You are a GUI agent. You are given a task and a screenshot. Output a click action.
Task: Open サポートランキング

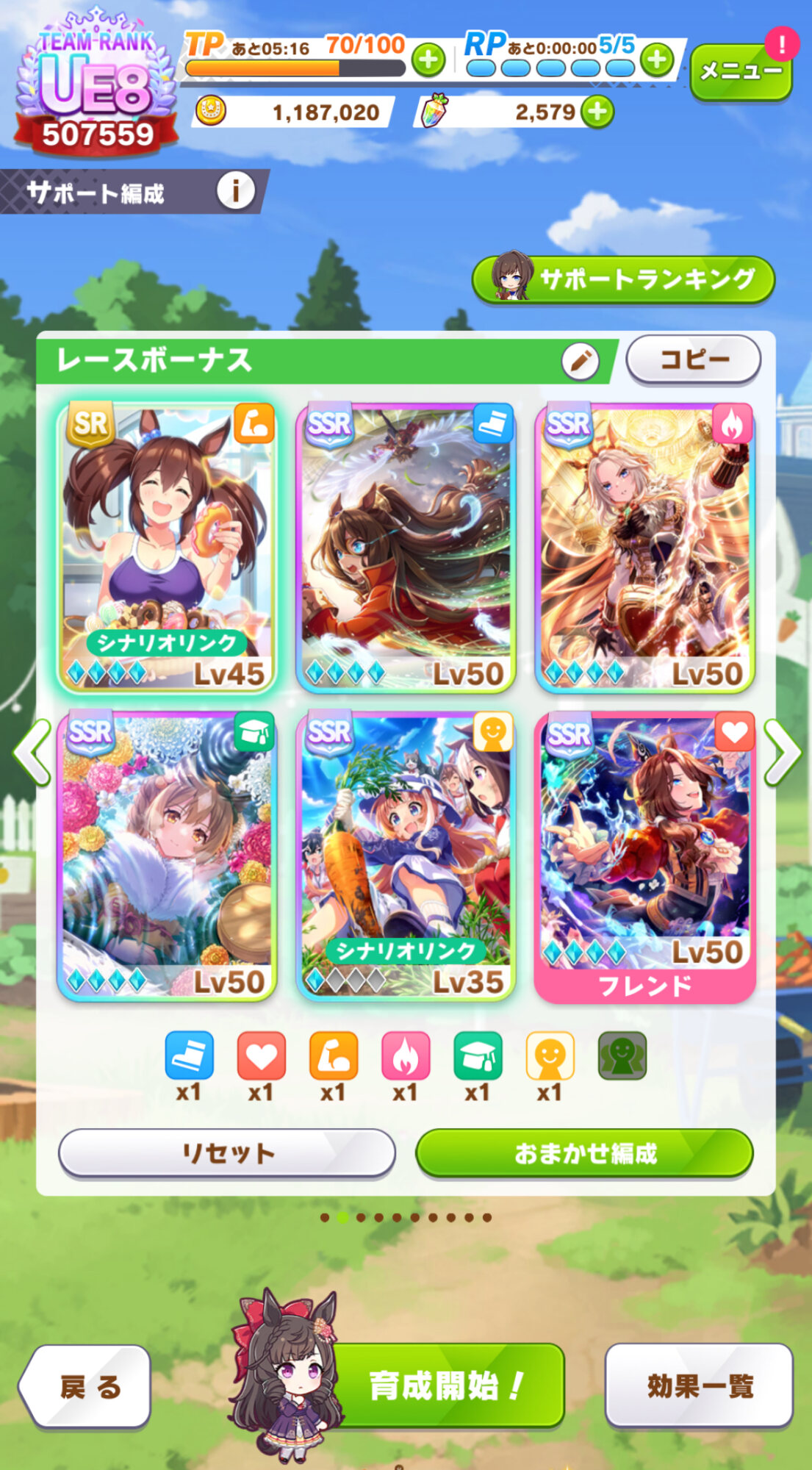coord(623,280)
